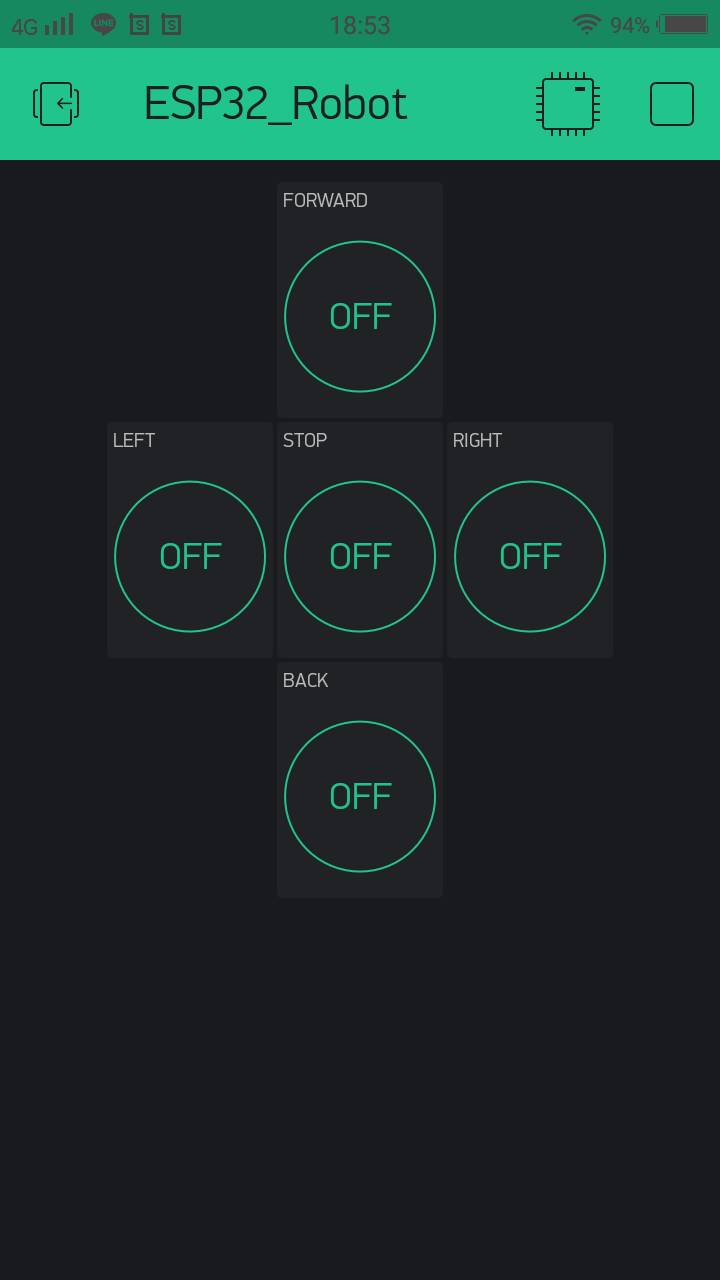Tap the square stop project icon
Screen dimensions: 720x1280
(x=672, y=104)
